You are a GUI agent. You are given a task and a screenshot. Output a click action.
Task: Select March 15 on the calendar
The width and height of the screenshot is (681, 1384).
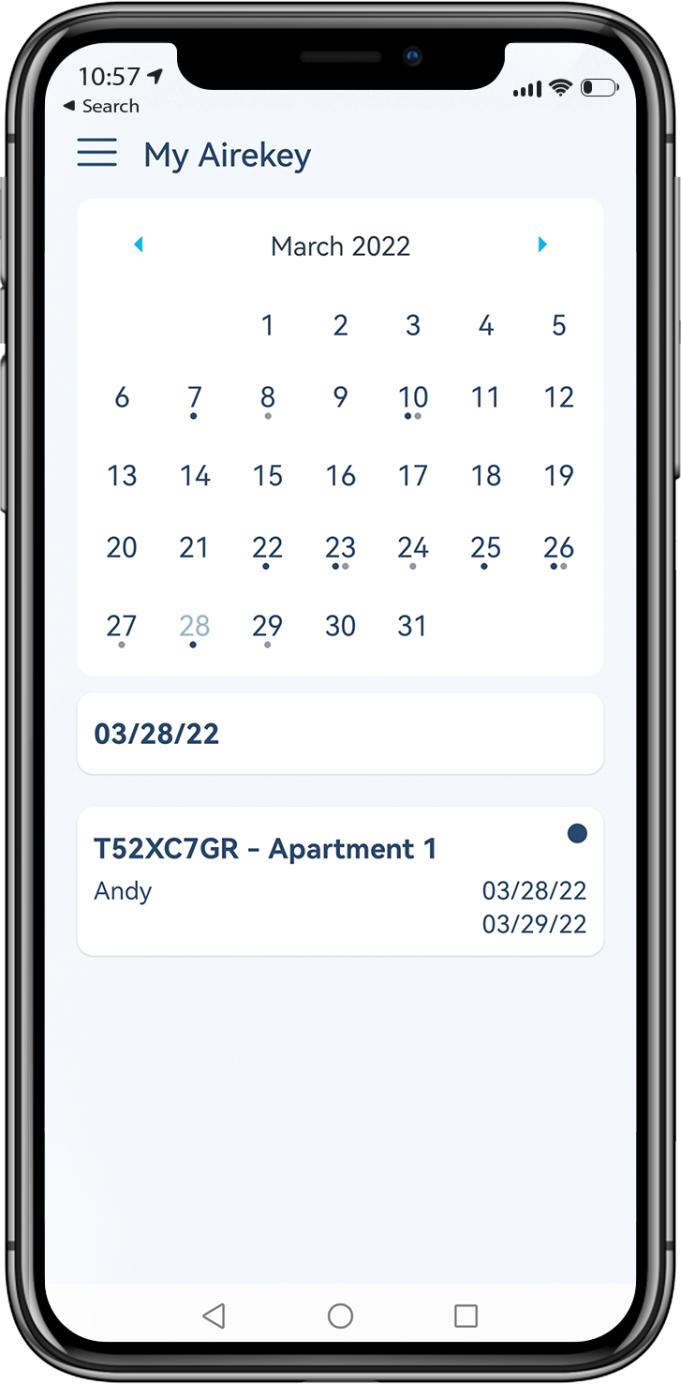click(x=267, y=475)
